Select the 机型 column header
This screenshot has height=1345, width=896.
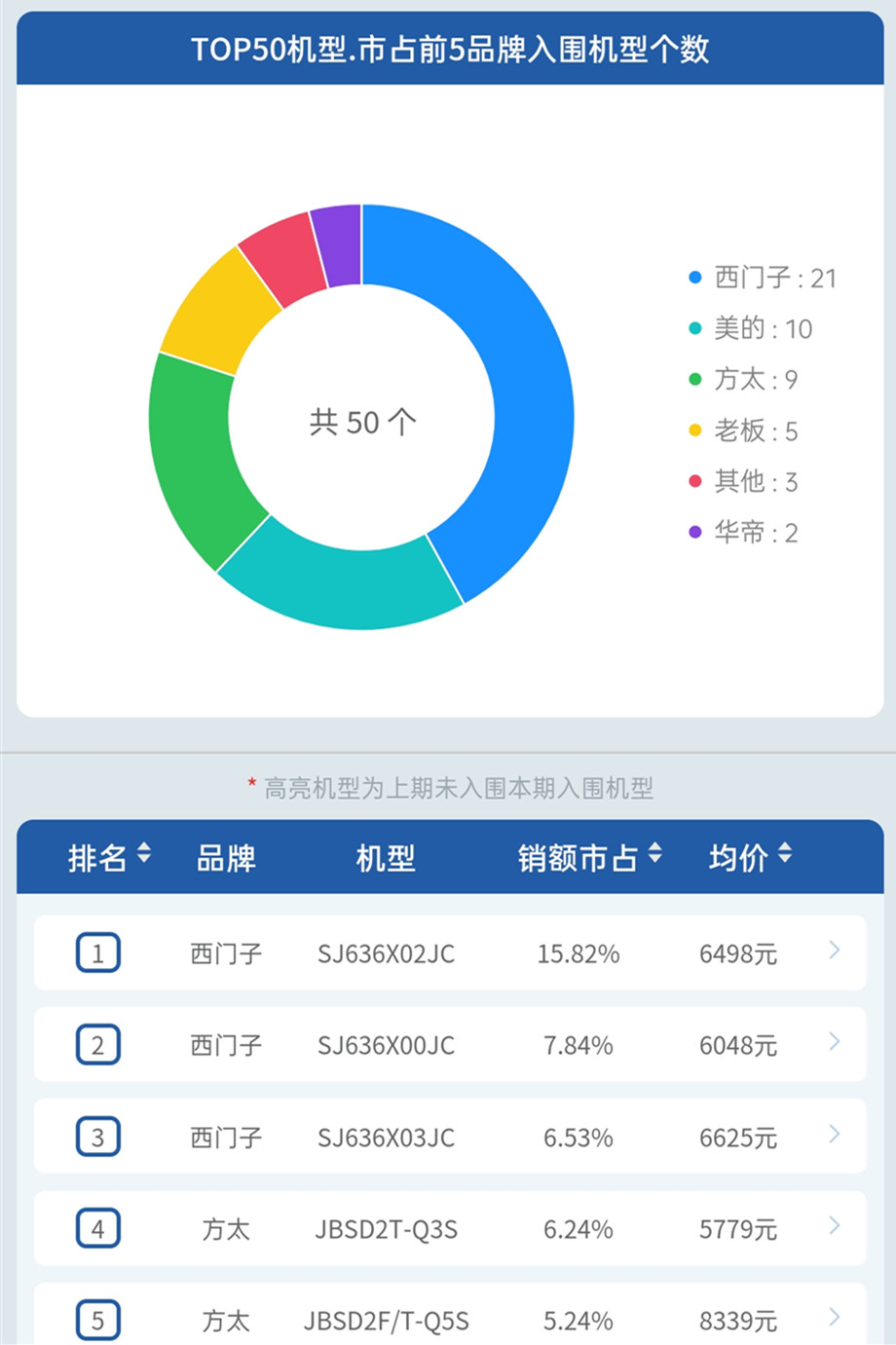coord(386,857)
